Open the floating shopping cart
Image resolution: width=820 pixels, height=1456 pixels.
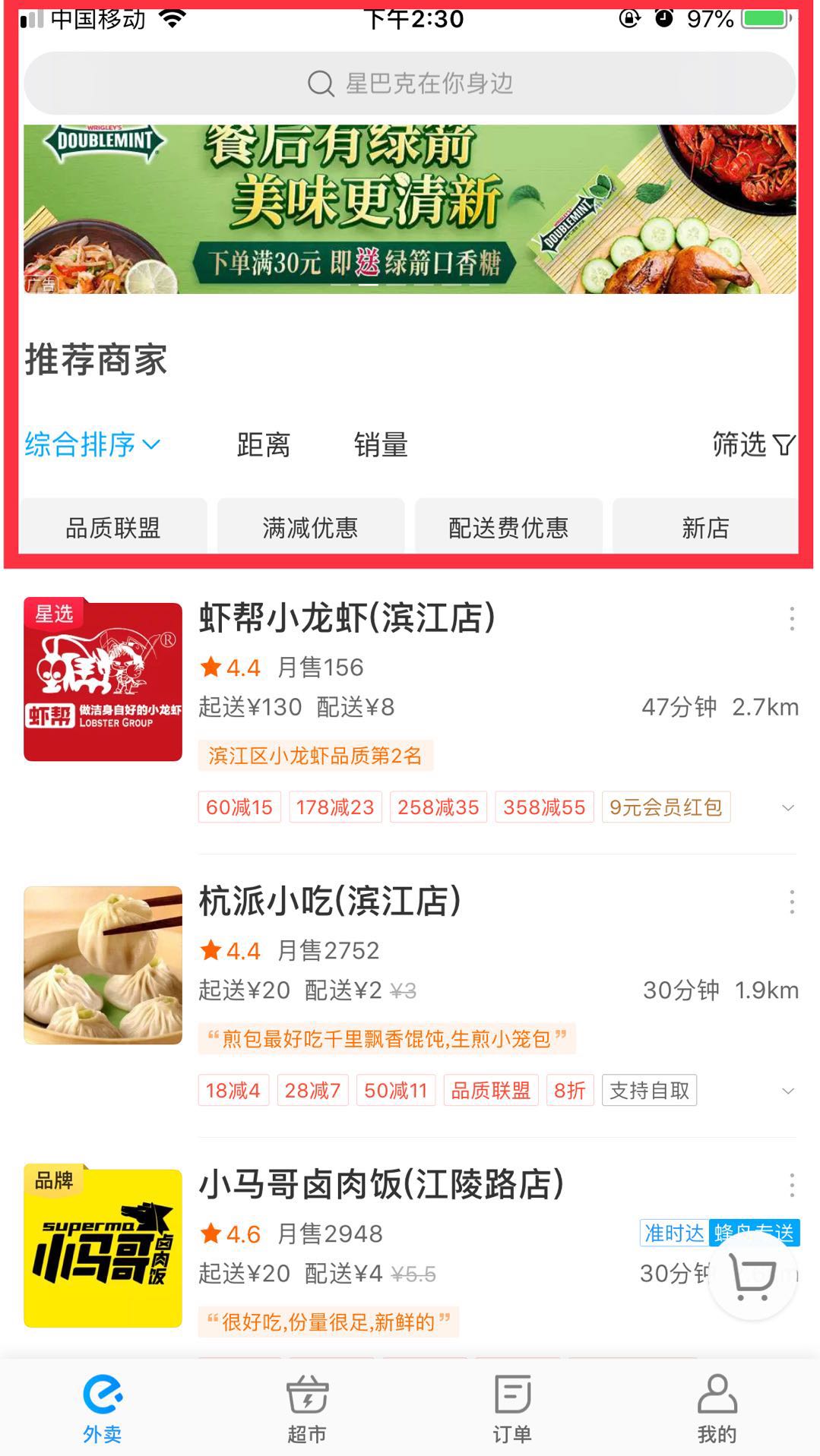coord(752,1277)
